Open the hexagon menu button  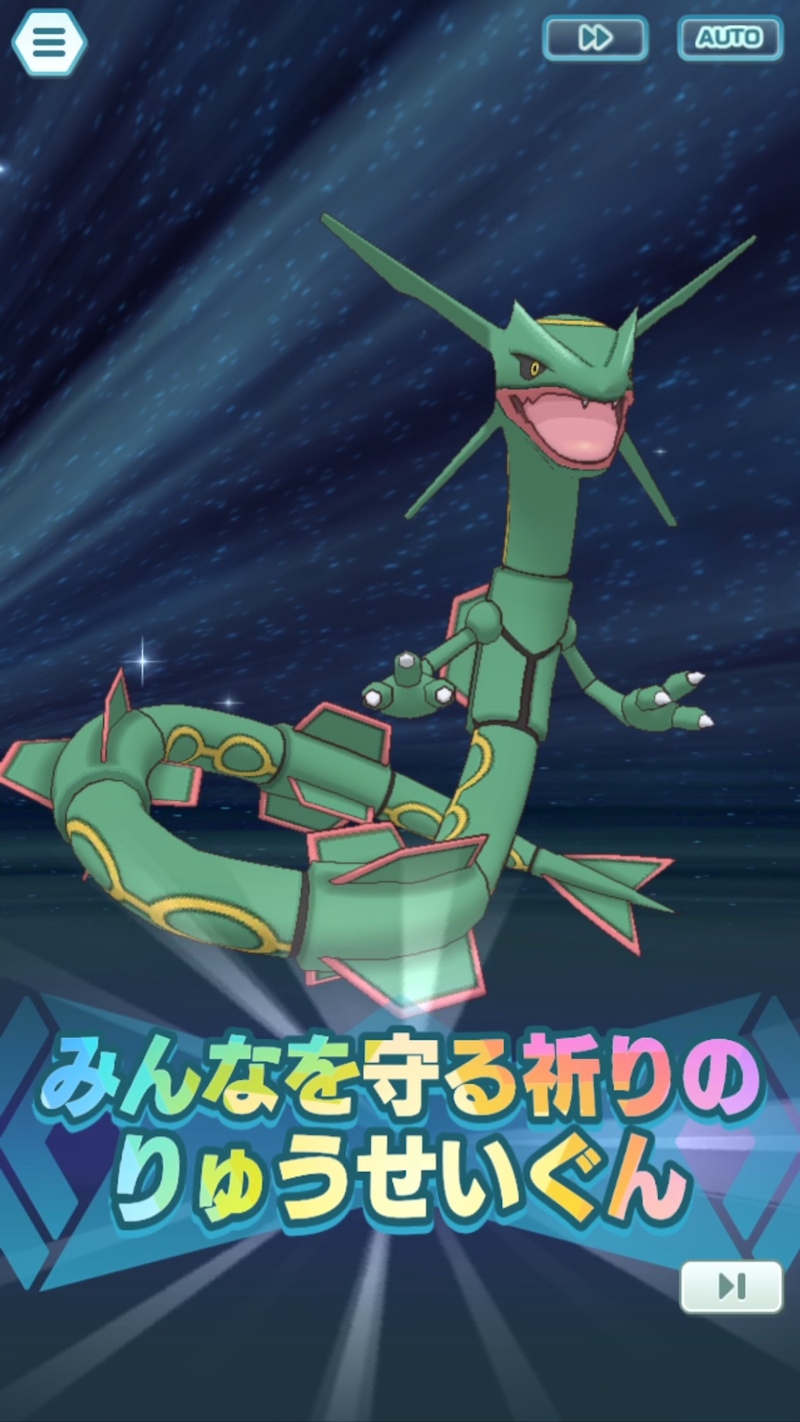(x=48, y=42)
